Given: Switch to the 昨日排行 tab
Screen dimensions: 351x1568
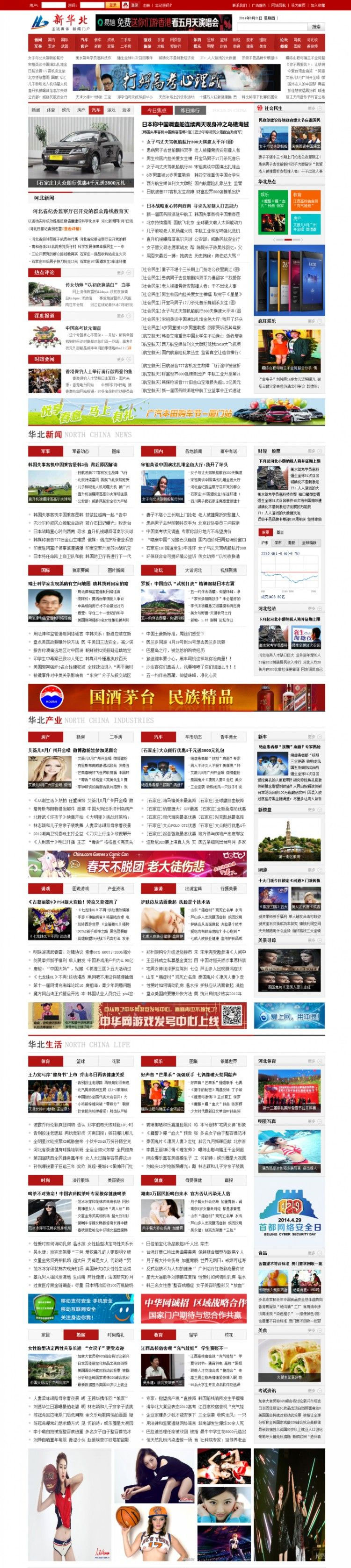Looking at the screenshot, I should tap(190, 111).
